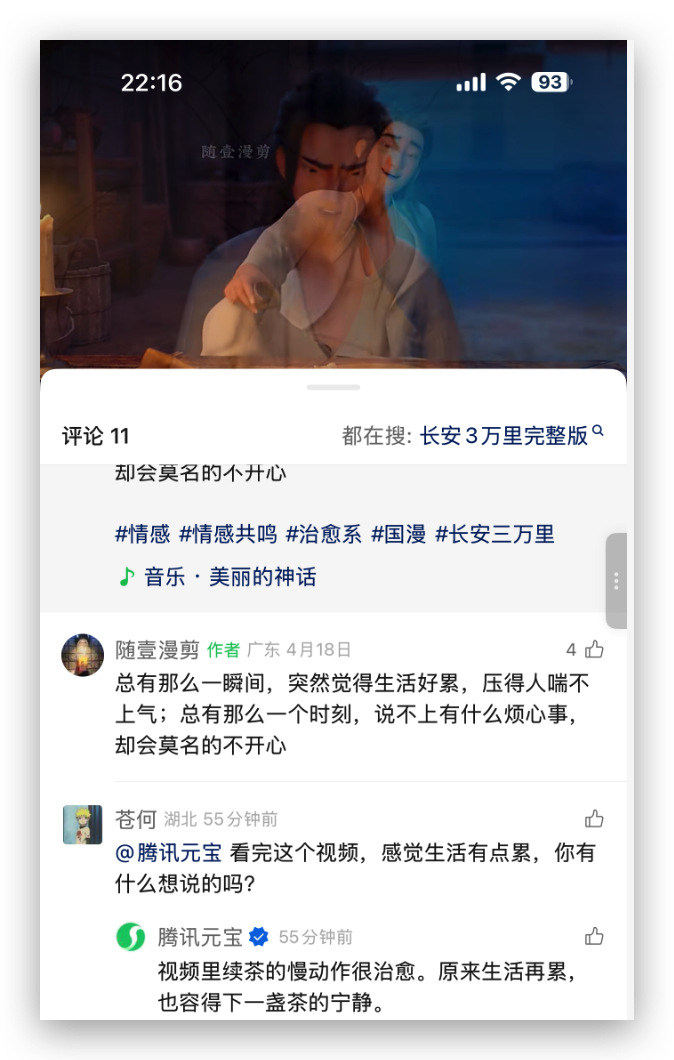Open 随壹漫剪's profile avatar
Viewport: 674px width, 1060px height.
[x=83, y=654]
